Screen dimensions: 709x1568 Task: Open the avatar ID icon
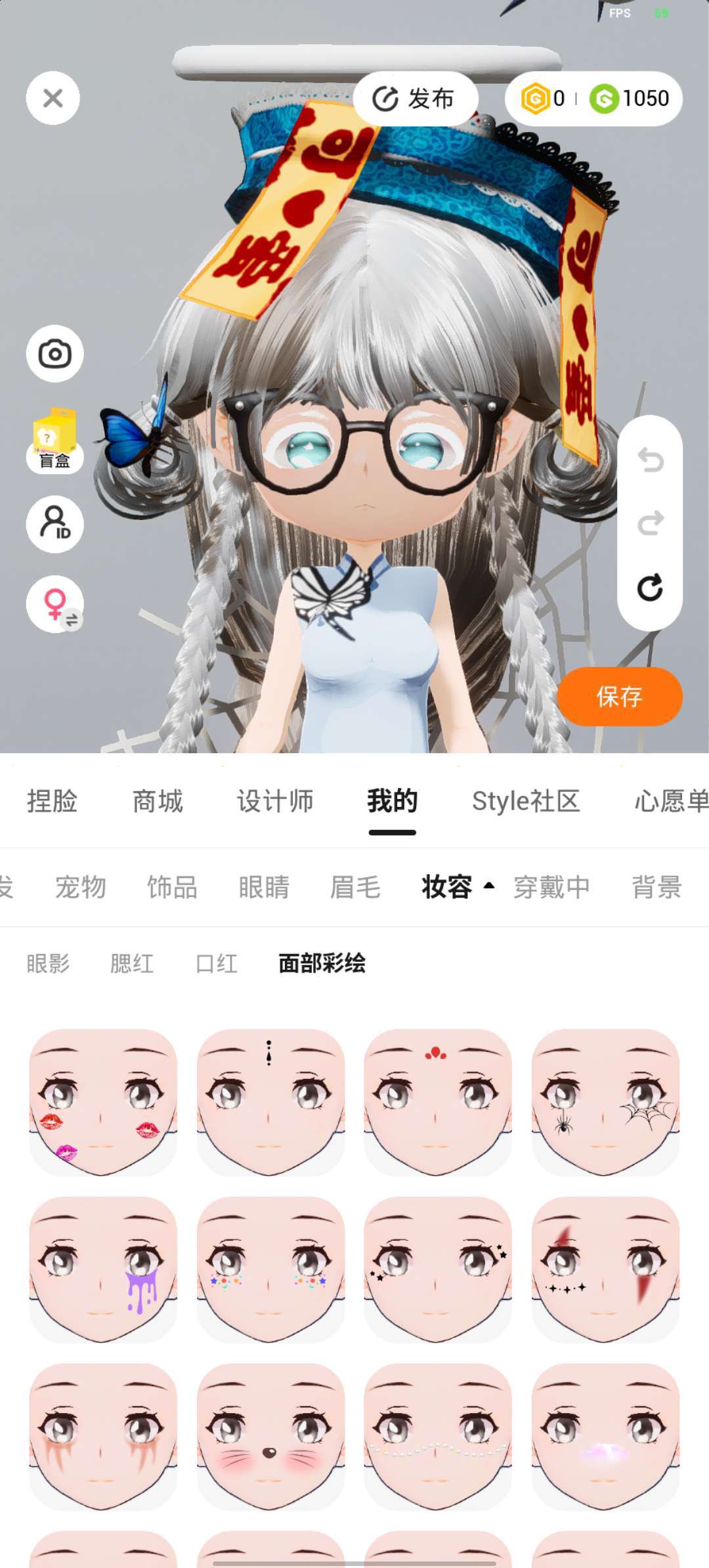point(54,524)
